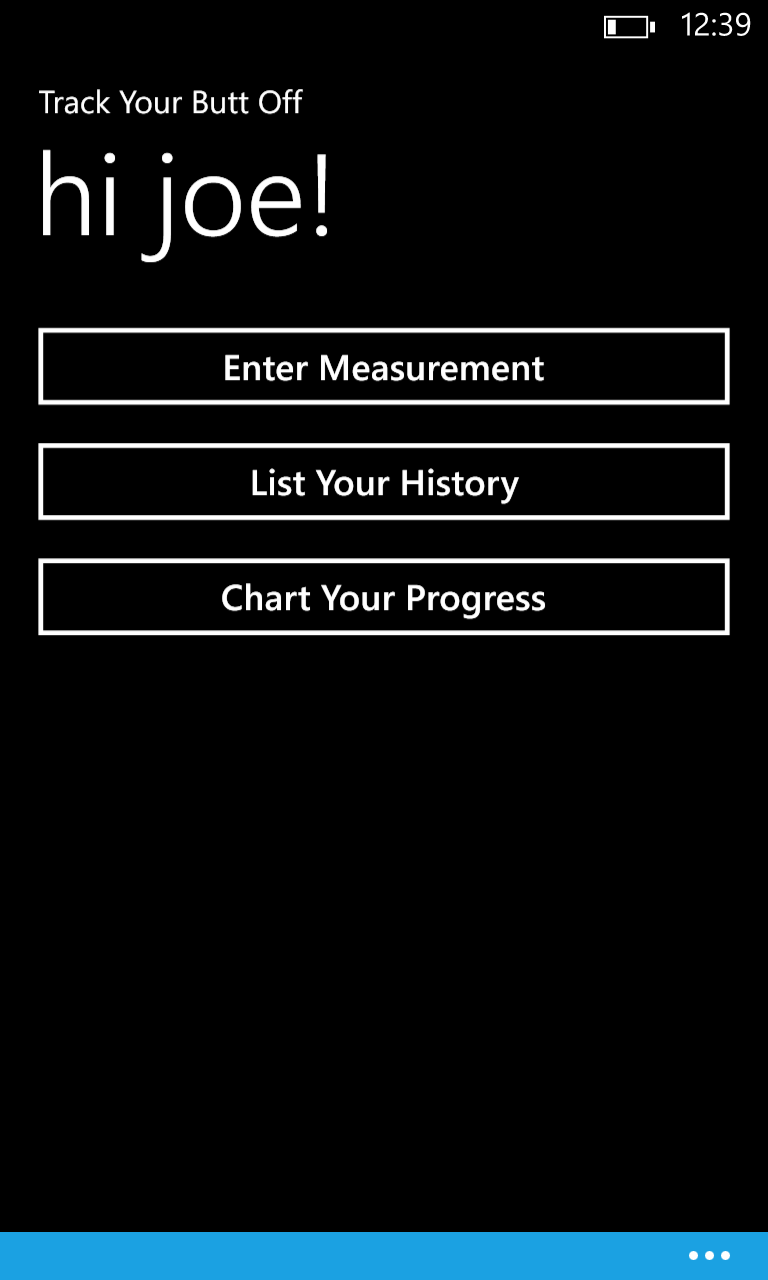Click the bottom navigation button
The height and width of the screenshot is (1280, 768).
pyautogui.click(x=384, y=597)
